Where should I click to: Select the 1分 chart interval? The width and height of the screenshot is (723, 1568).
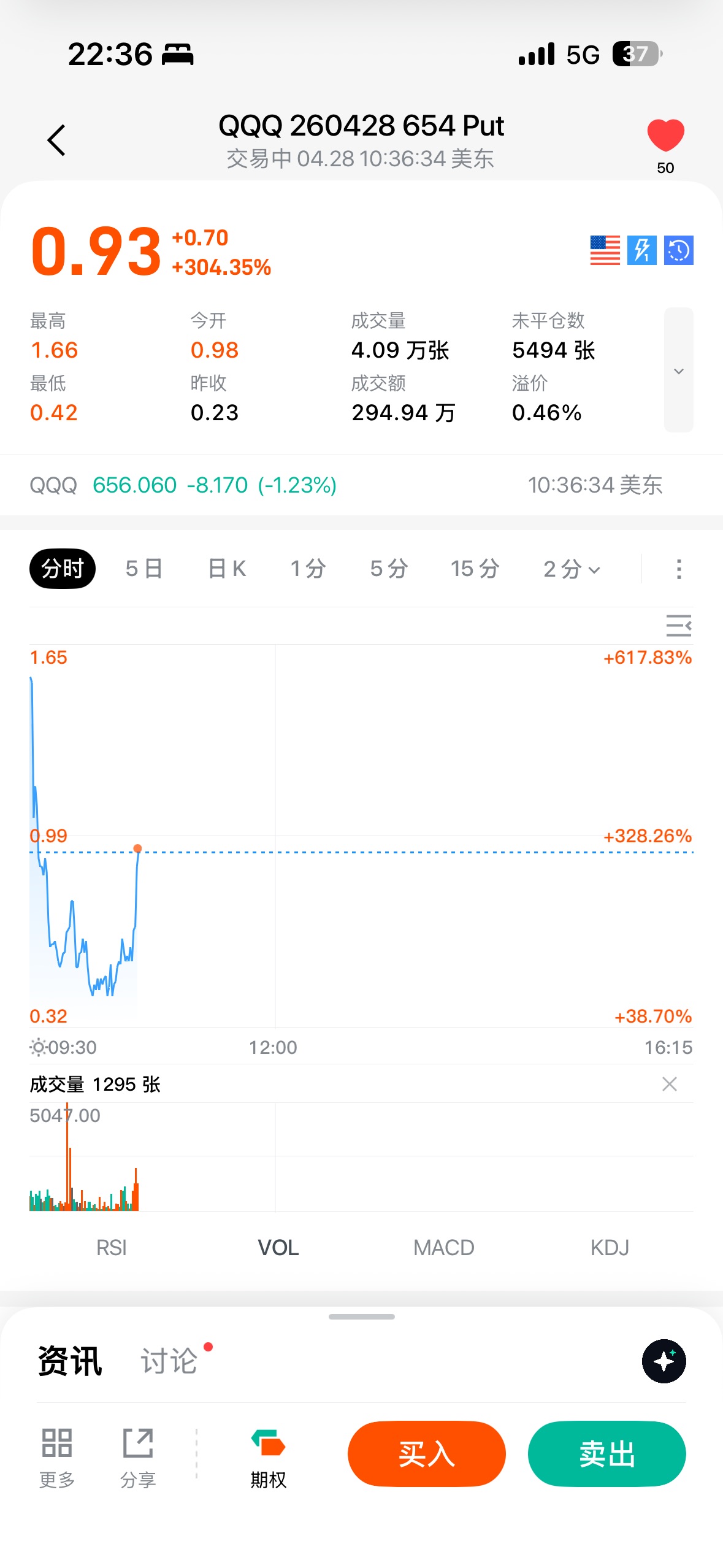308,569
